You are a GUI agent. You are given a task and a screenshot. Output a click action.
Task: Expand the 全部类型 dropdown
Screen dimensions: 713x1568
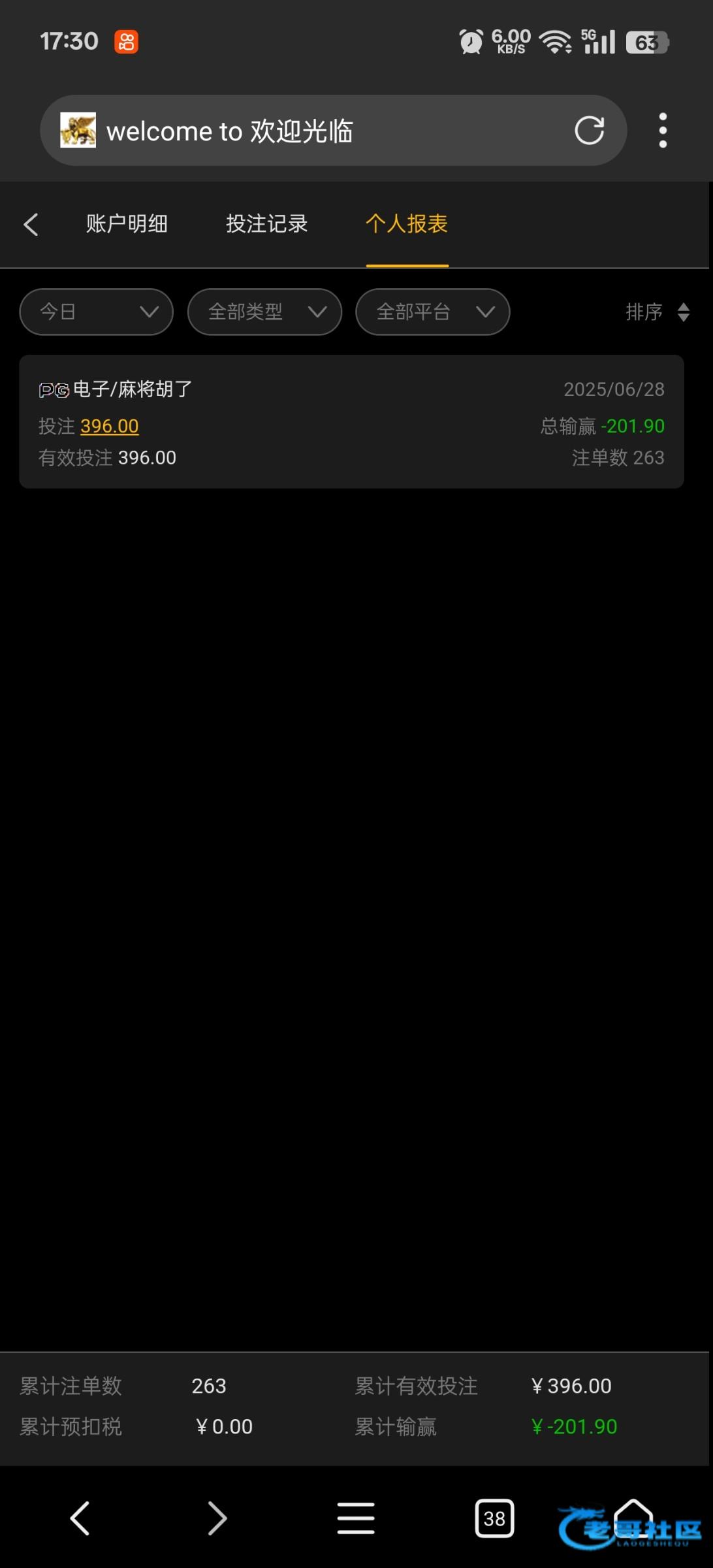264,312
